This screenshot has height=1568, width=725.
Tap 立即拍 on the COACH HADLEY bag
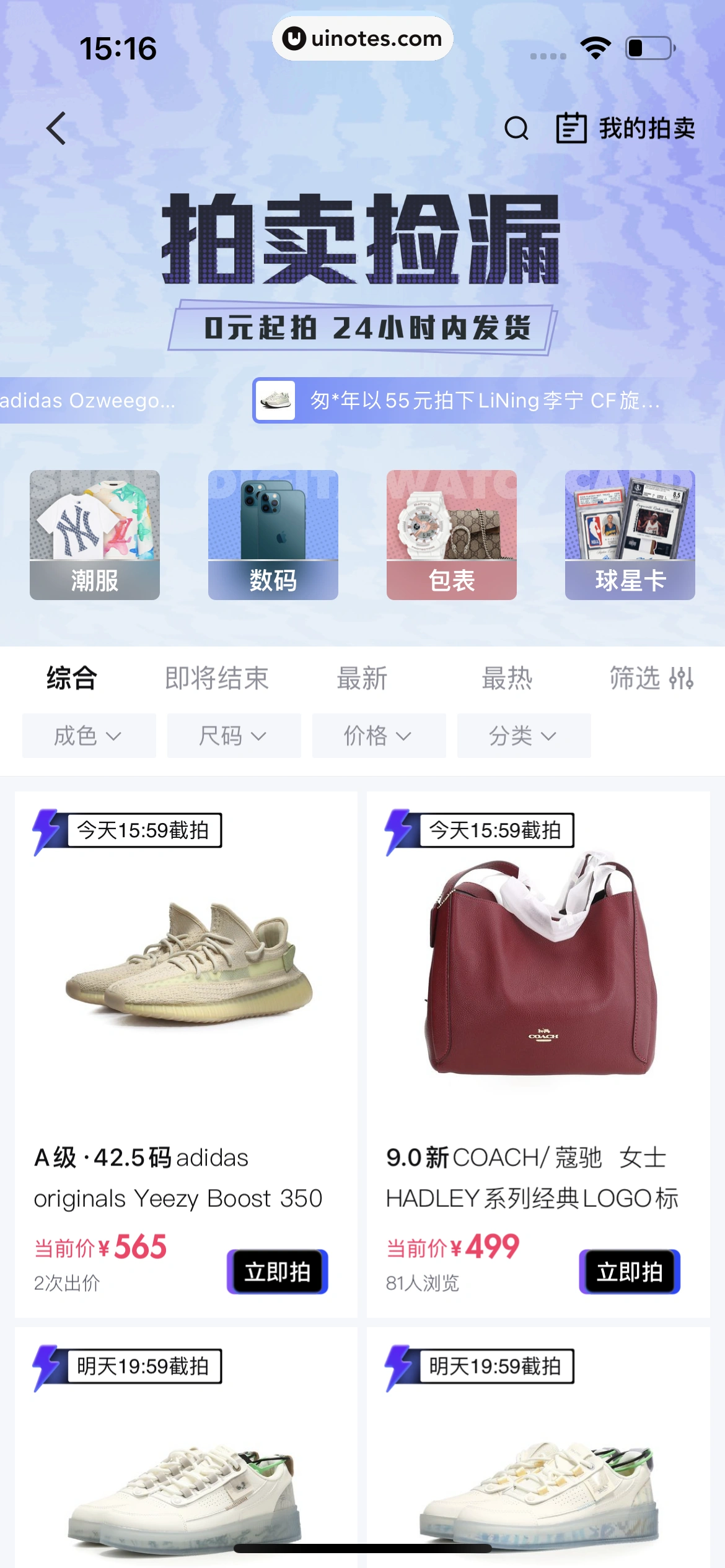pos(630,1273)
